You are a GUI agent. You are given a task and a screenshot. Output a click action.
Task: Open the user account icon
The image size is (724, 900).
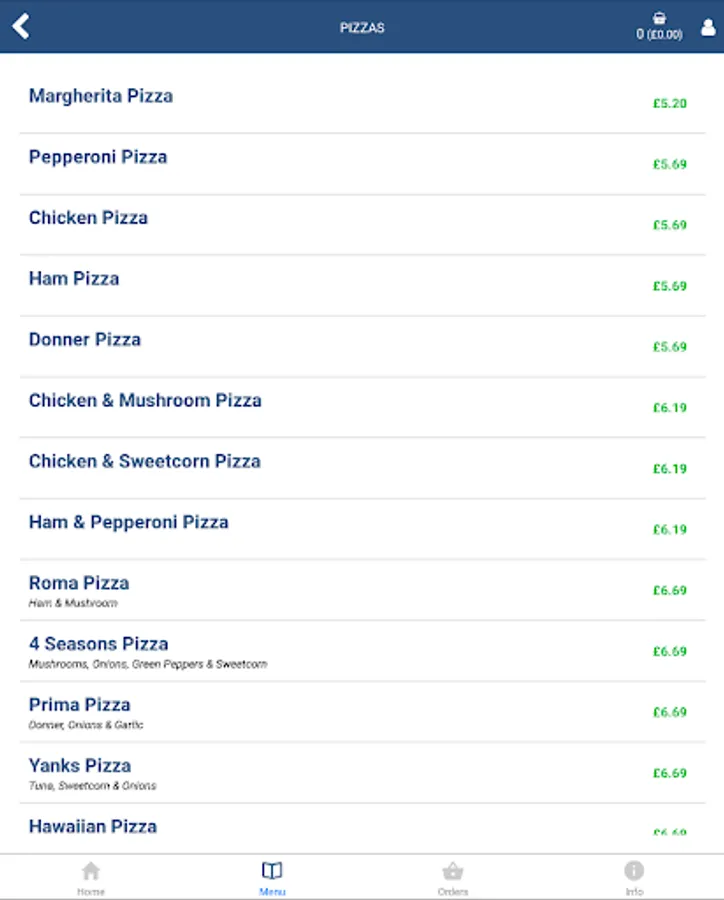click(708, 28)
